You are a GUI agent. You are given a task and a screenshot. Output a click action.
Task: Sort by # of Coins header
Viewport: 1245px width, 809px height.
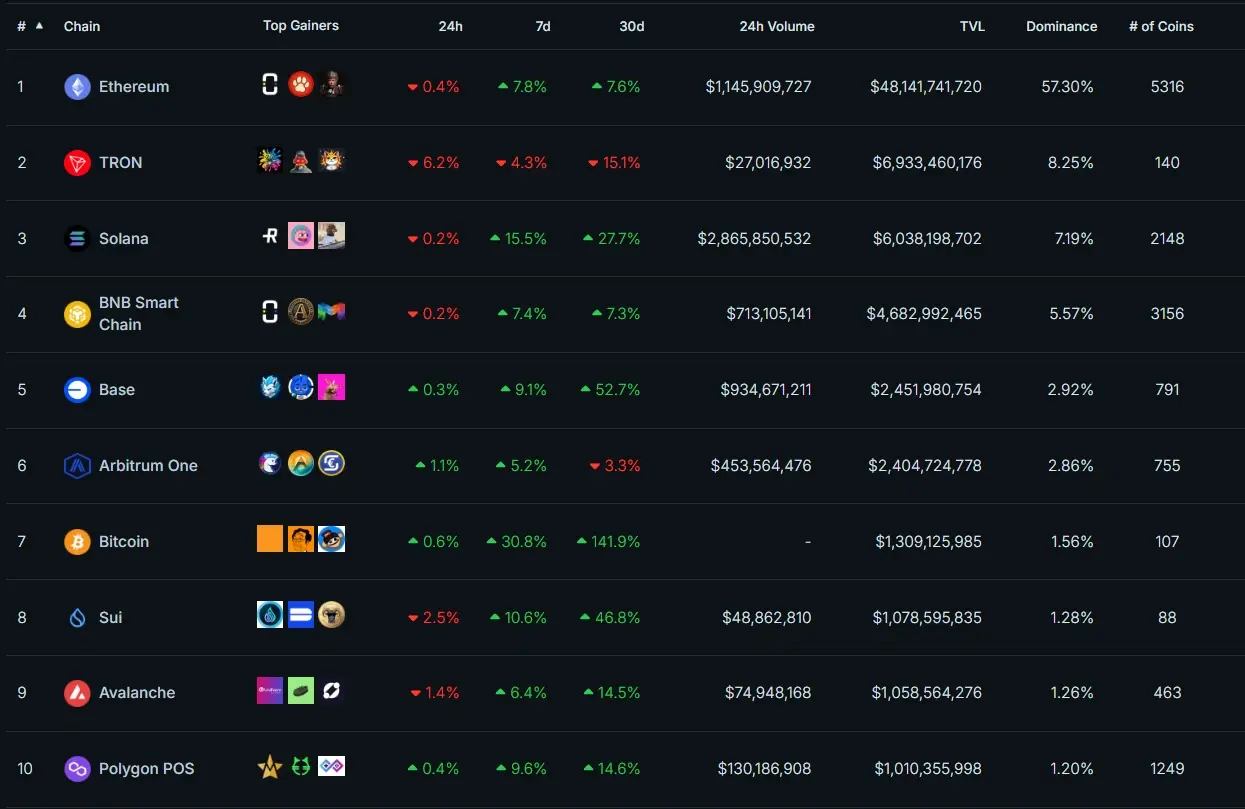point(1161,26)
